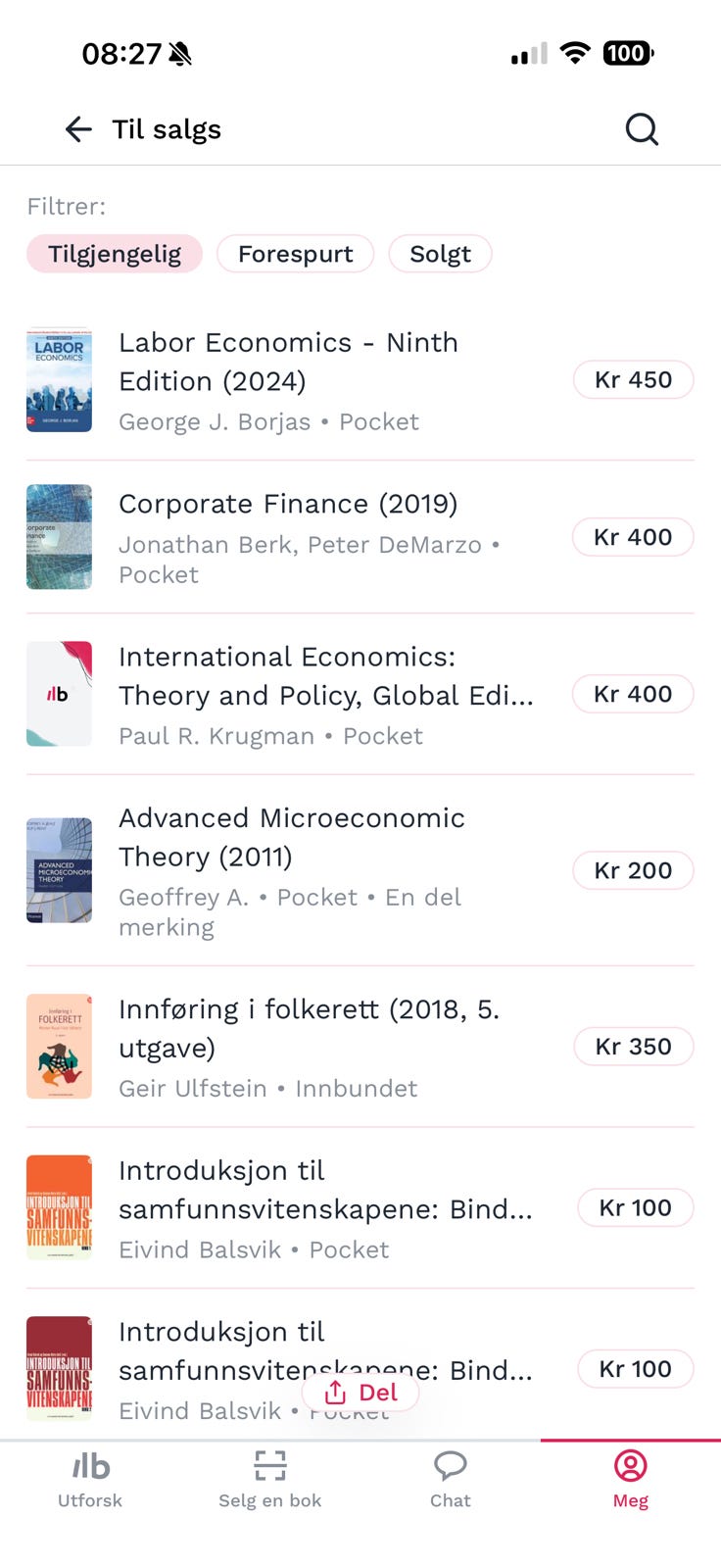Switch to the Utforsk tab
The height and width of the screenshot is (1568, 721).
[x=90, y=1479]
